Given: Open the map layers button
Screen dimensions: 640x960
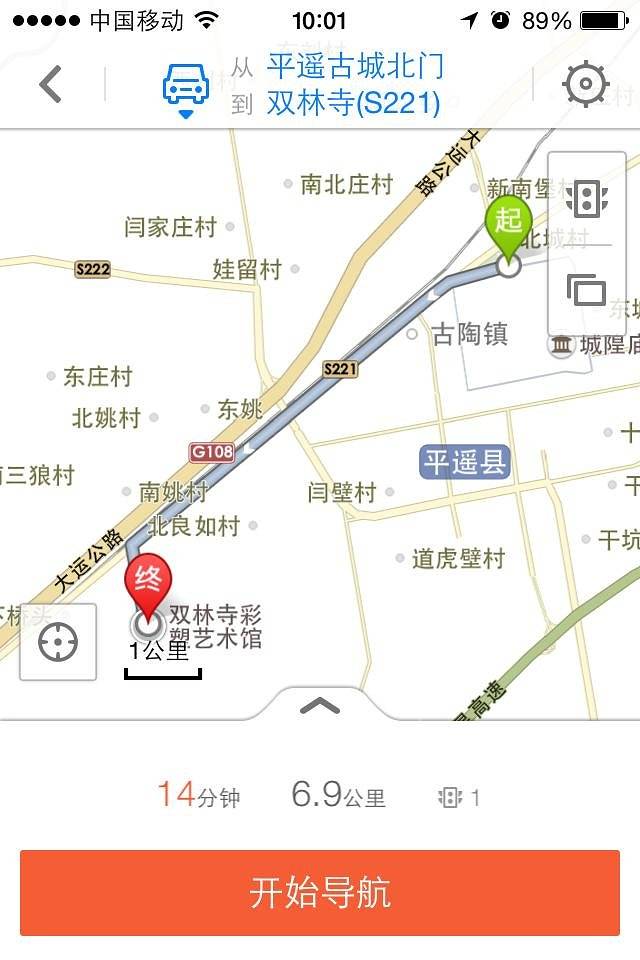Looking at the screenshot, I should (x=586, y=290).
